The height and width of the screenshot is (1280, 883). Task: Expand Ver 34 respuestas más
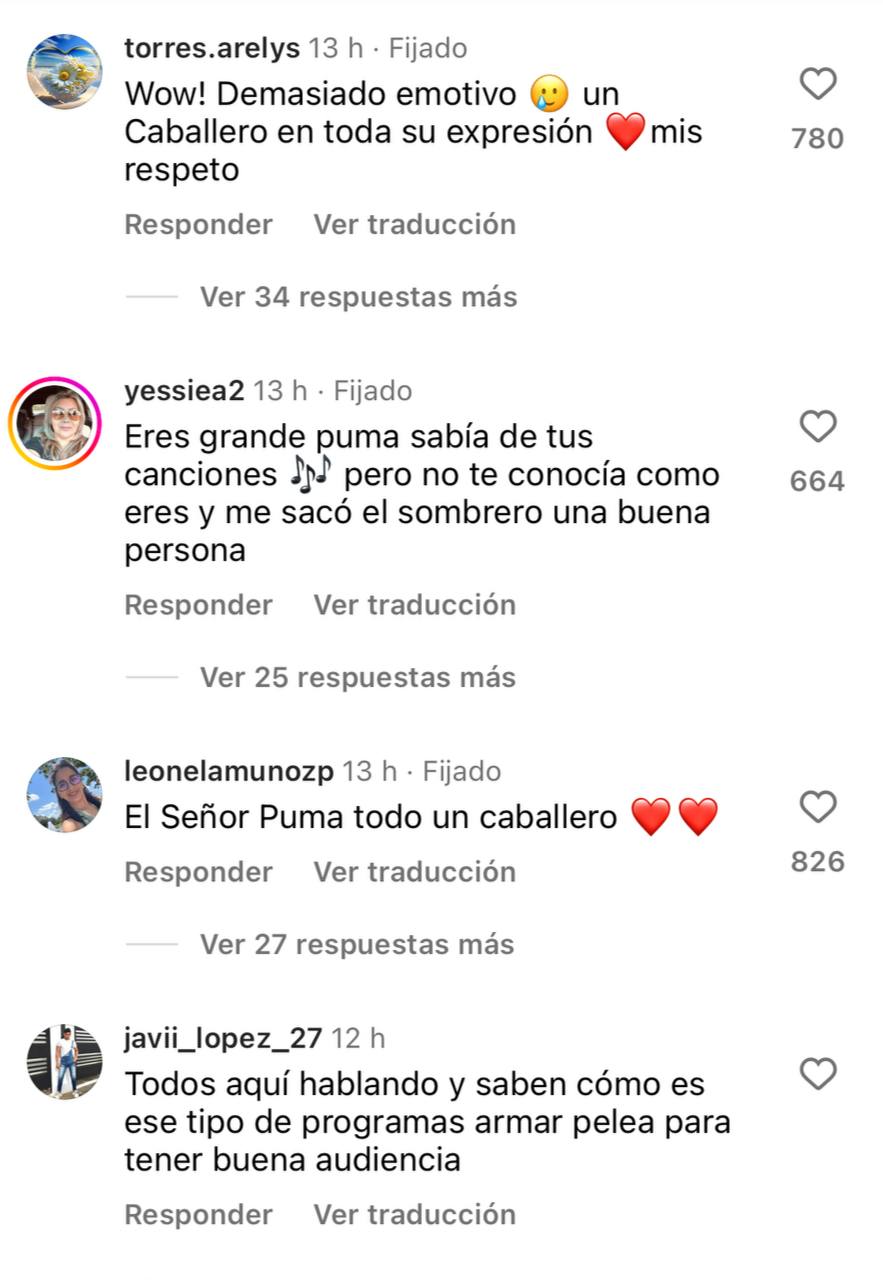click(358, 297)
